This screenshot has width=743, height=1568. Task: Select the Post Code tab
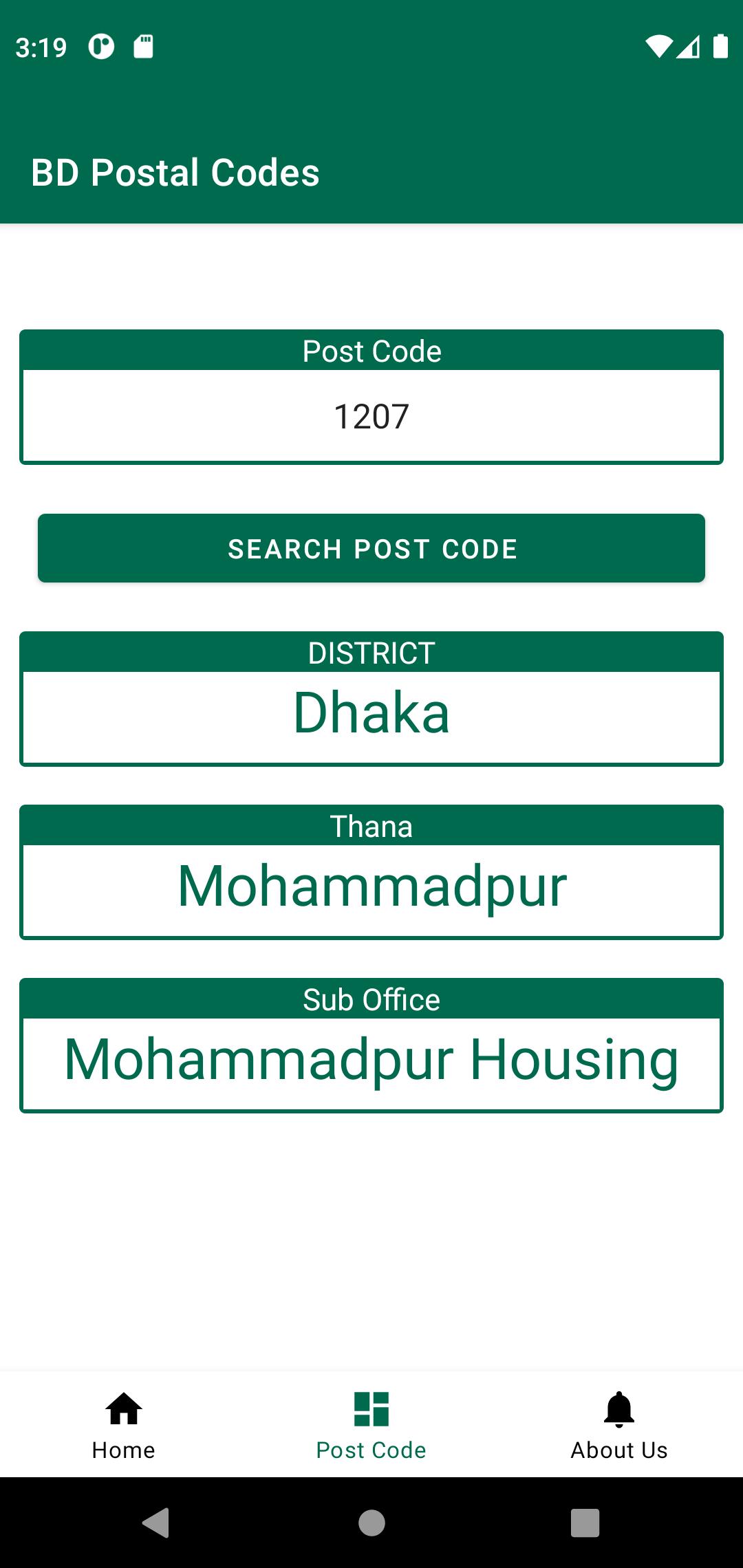tap(371, 1425)
